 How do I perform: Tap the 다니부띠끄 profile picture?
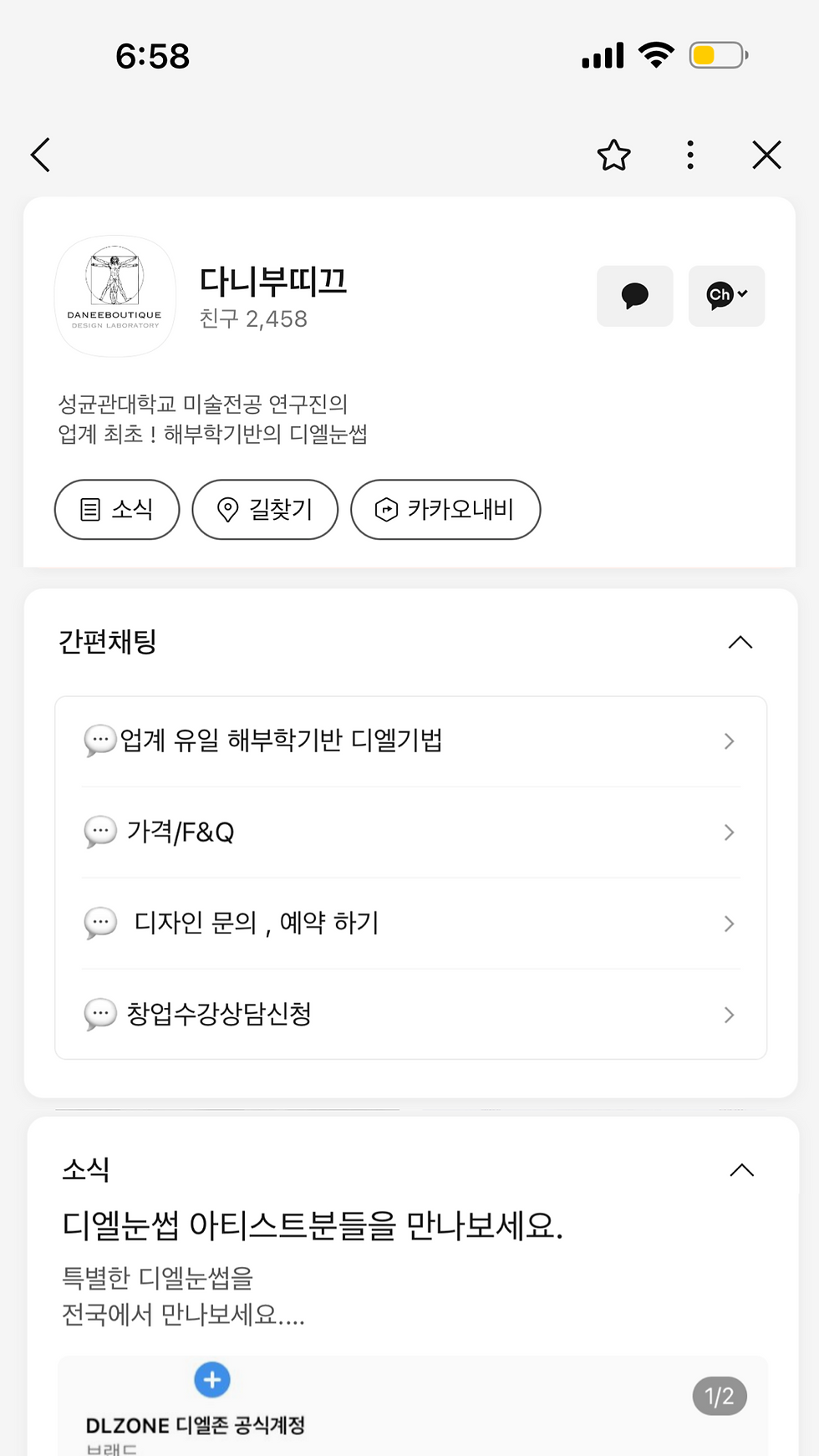(114, 296)
